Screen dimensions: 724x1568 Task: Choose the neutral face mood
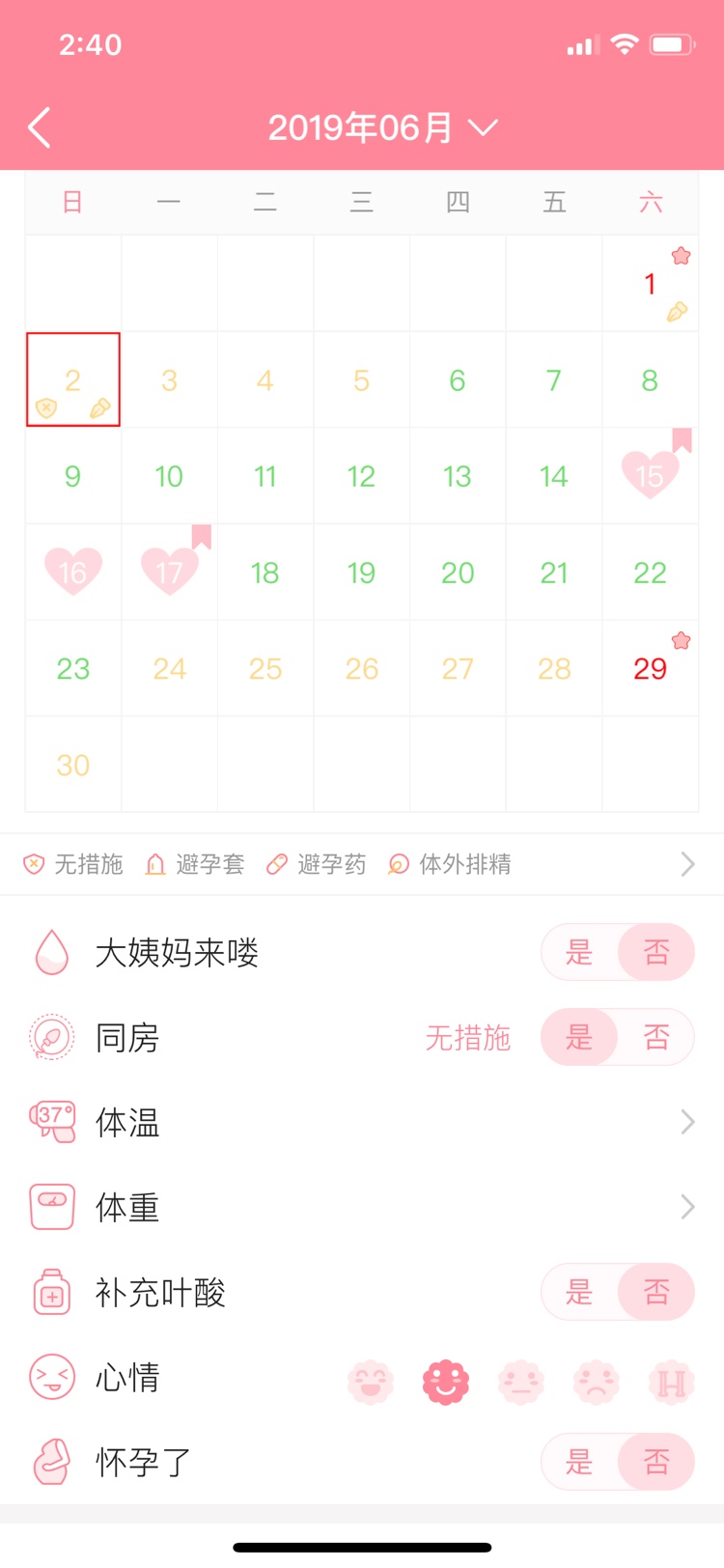pos(521,1383)
